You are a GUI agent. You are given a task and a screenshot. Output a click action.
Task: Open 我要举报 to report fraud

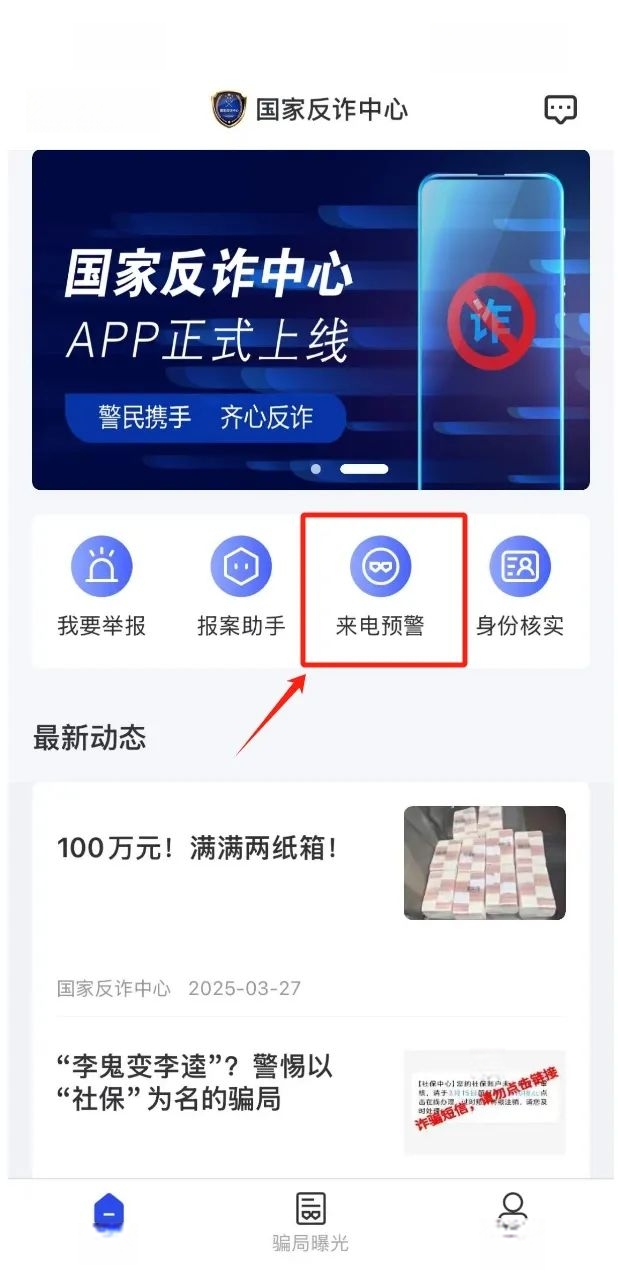point(102,590)
